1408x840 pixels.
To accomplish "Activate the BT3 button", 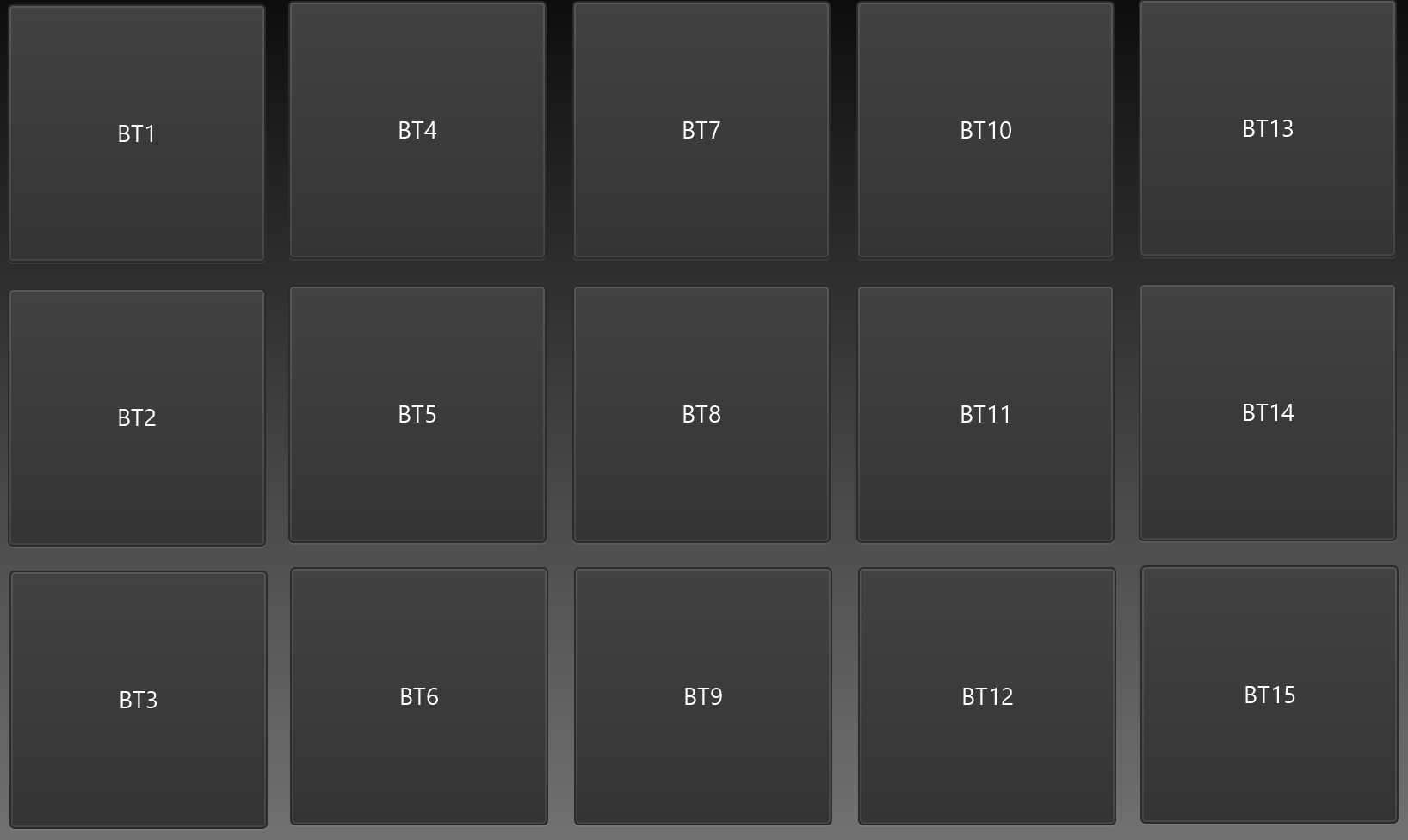I will click(139, 700).
